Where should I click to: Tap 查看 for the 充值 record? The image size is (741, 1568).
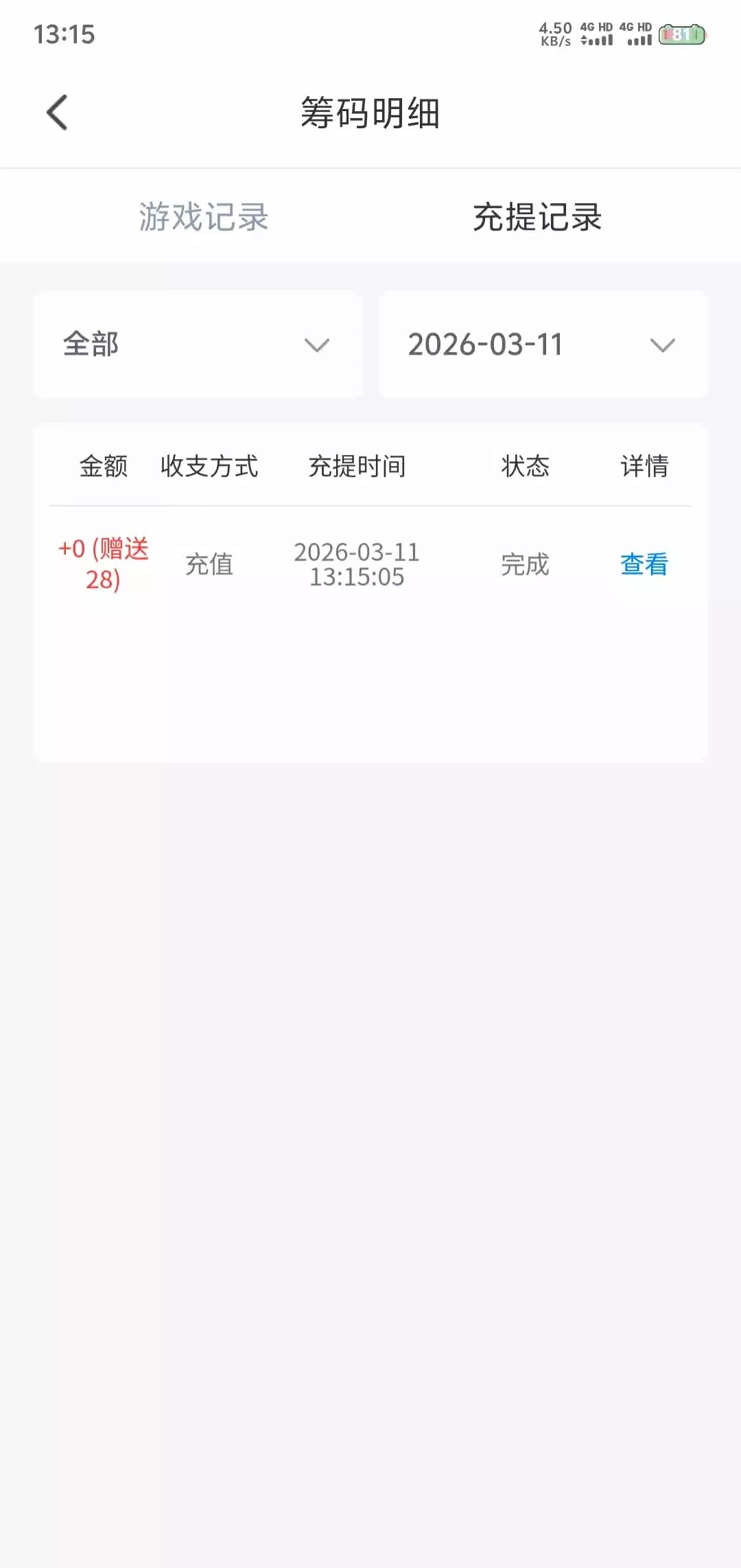[x=644, y=565]
